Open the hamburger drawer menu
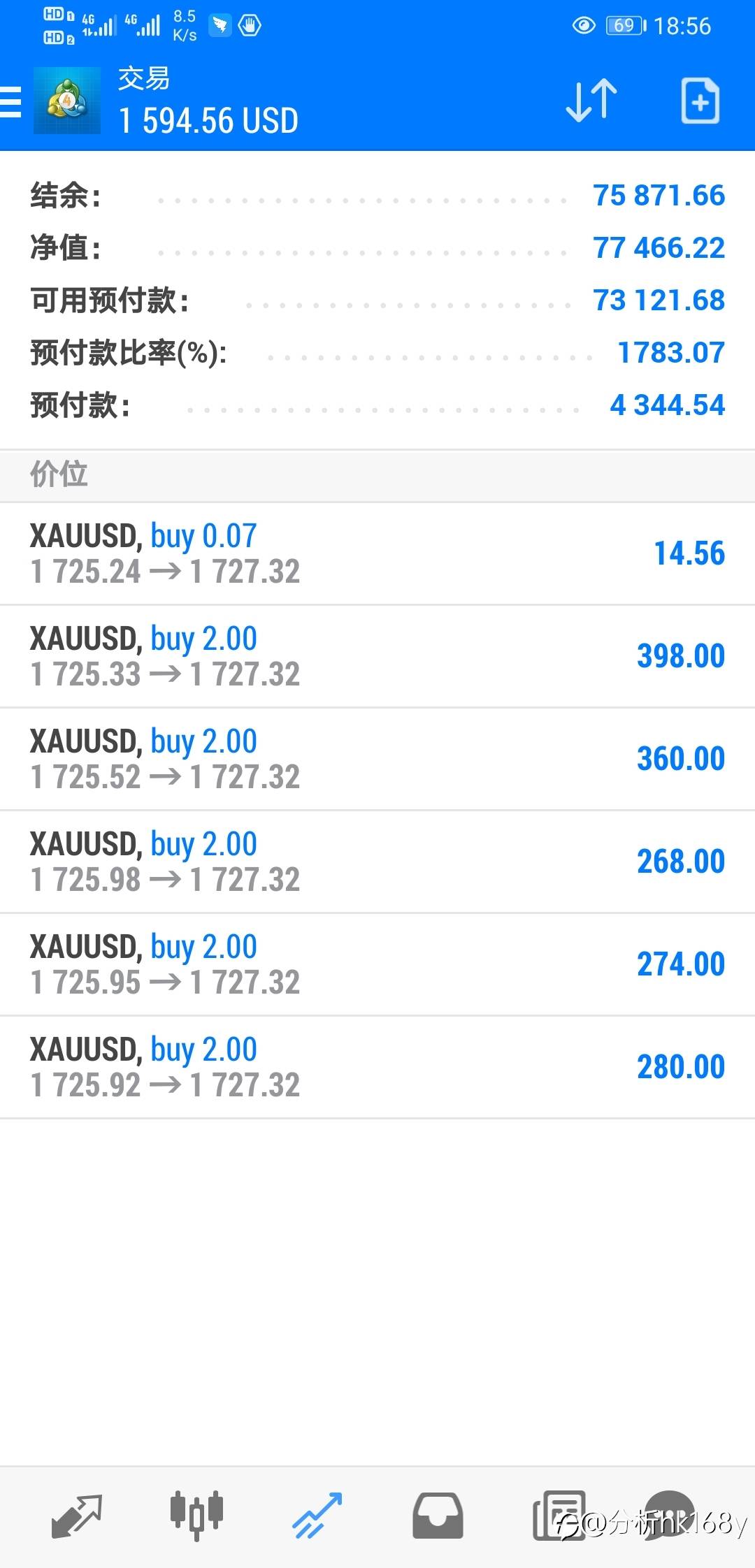The width and height of the screenshot is (755, 1568). (10, 102)
